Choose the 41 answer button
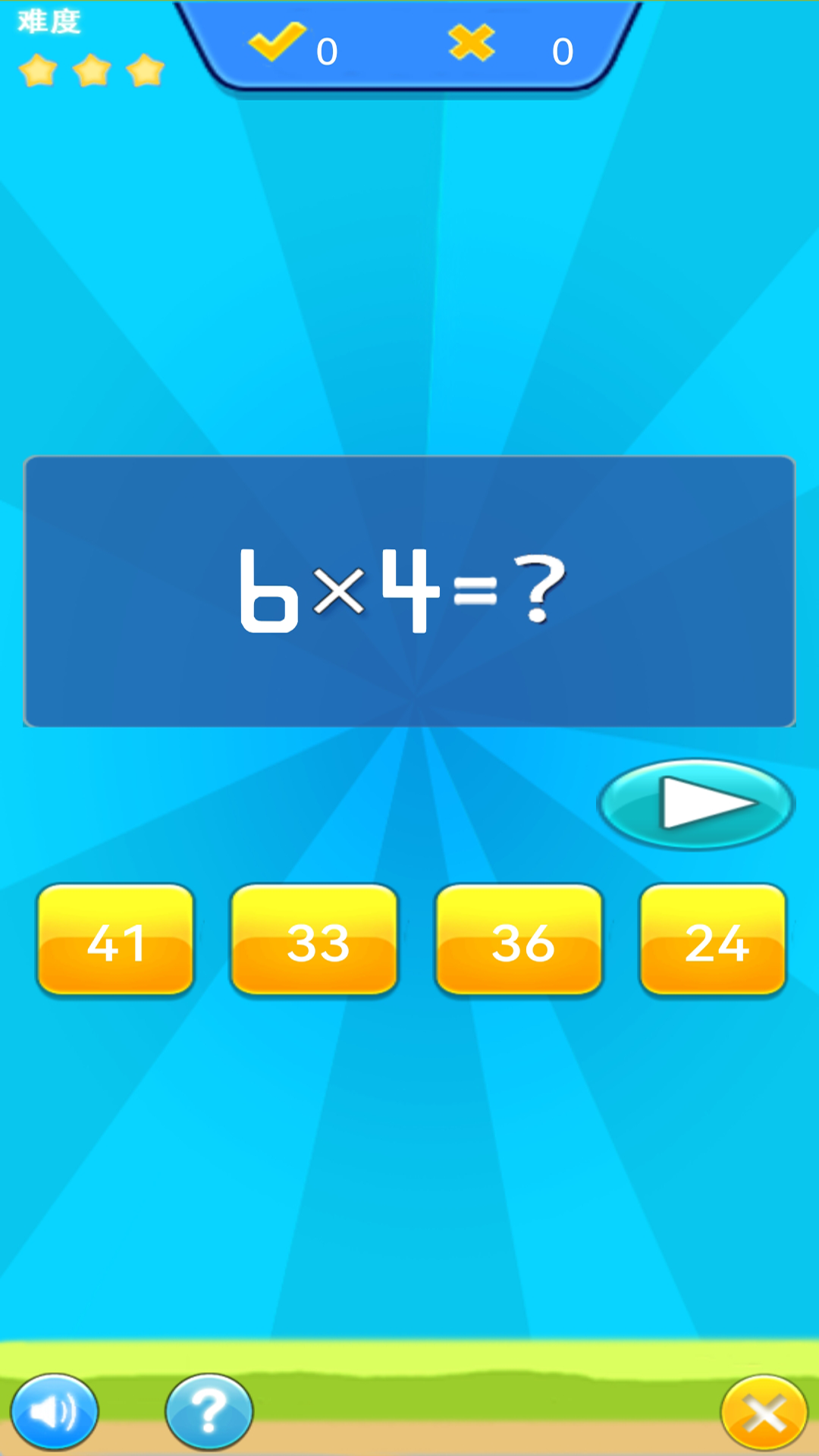The image size is (819, 1456). click(116, 940)
